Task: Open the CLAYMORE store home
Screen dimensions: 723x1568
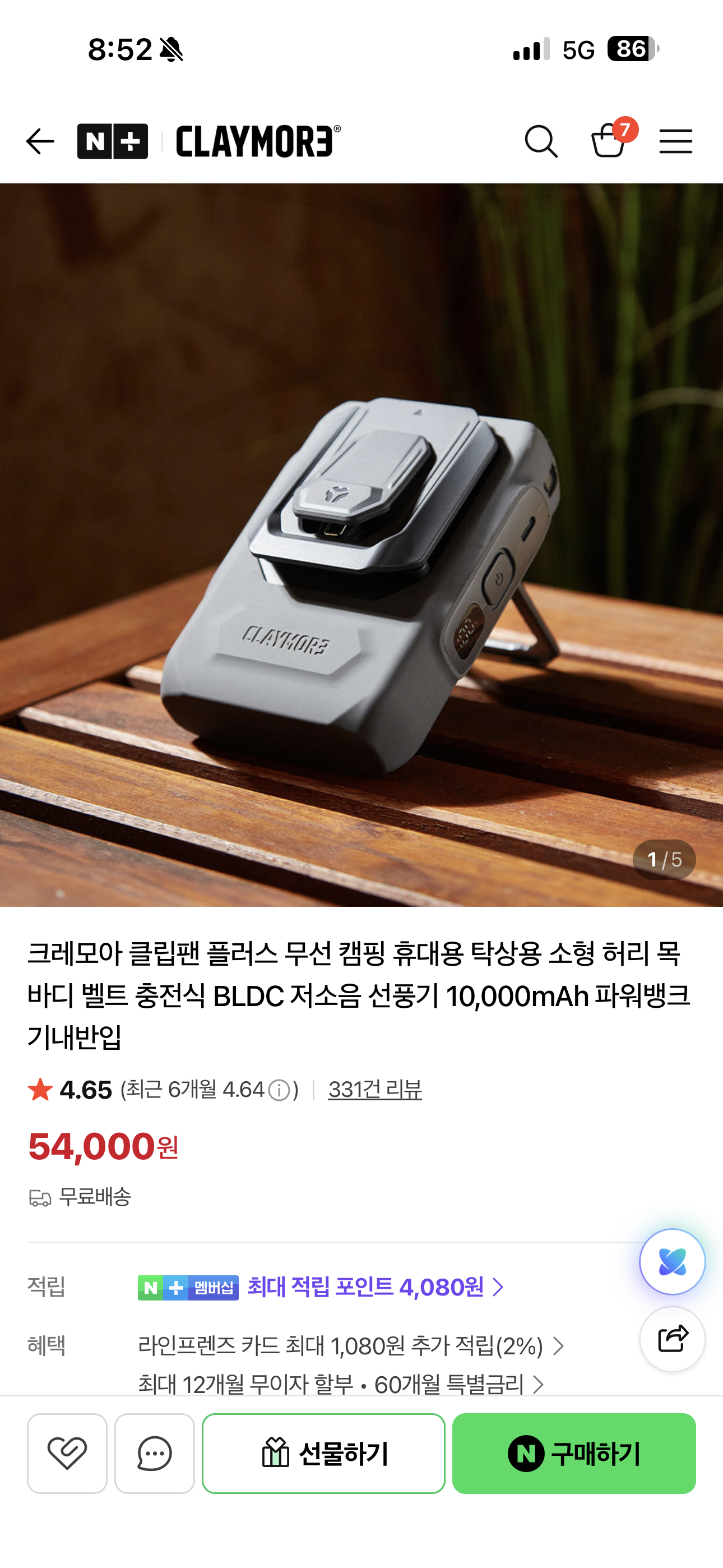Action: [258, 141]
